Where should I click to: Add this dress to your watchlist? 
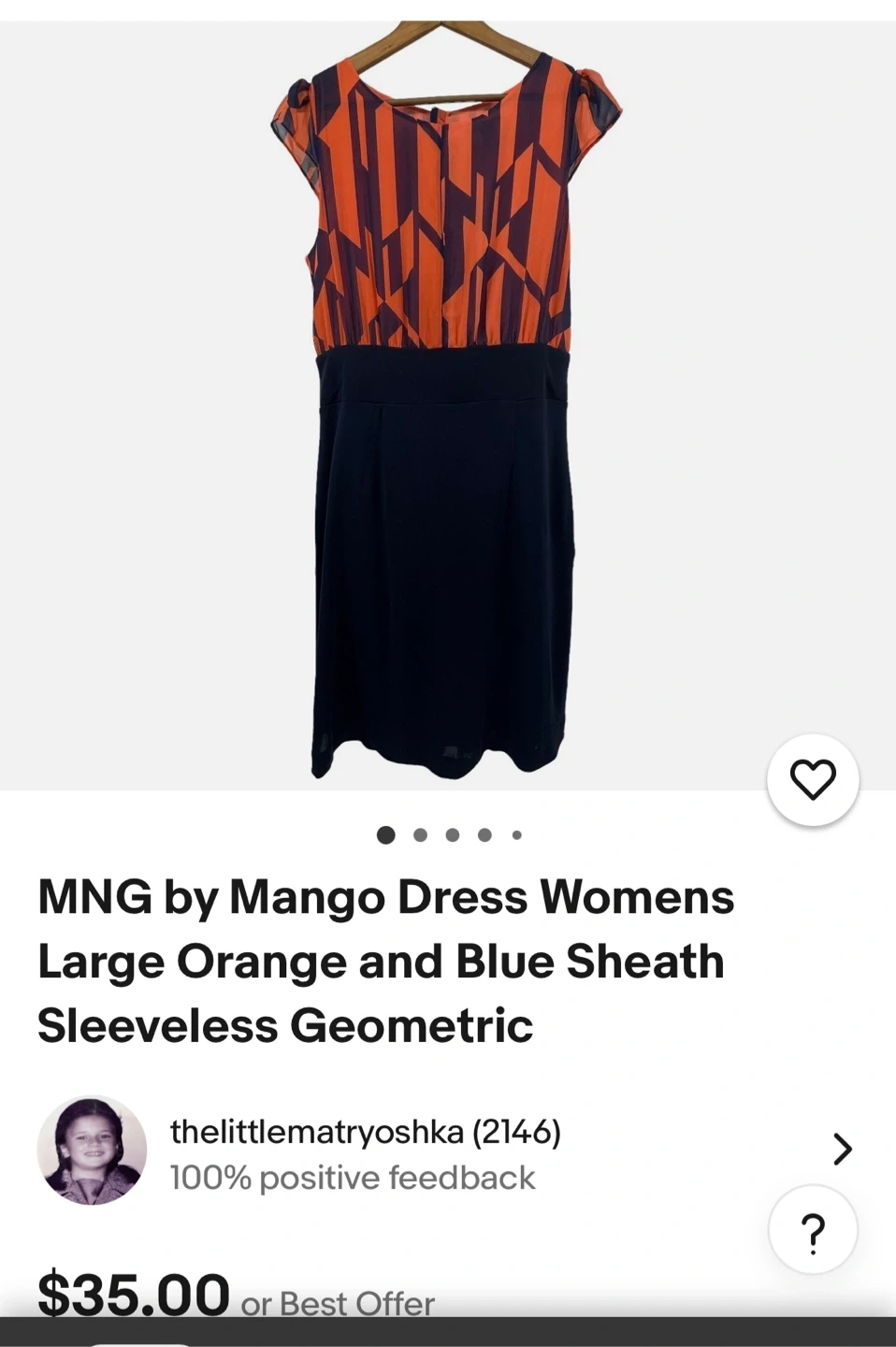pyautogui.click(x=812, y=779)
